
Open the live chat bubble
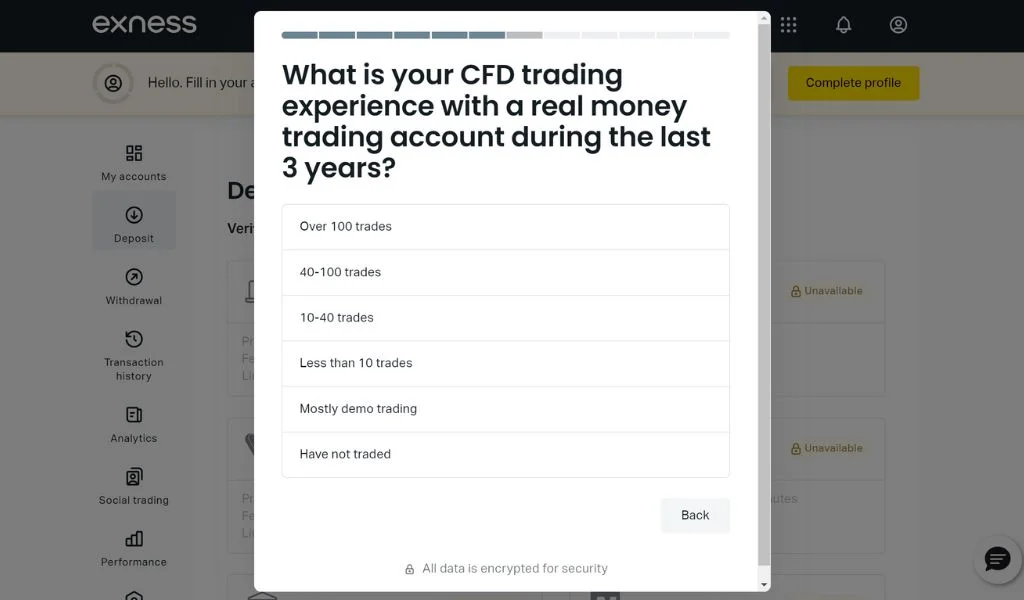[997, 559]
